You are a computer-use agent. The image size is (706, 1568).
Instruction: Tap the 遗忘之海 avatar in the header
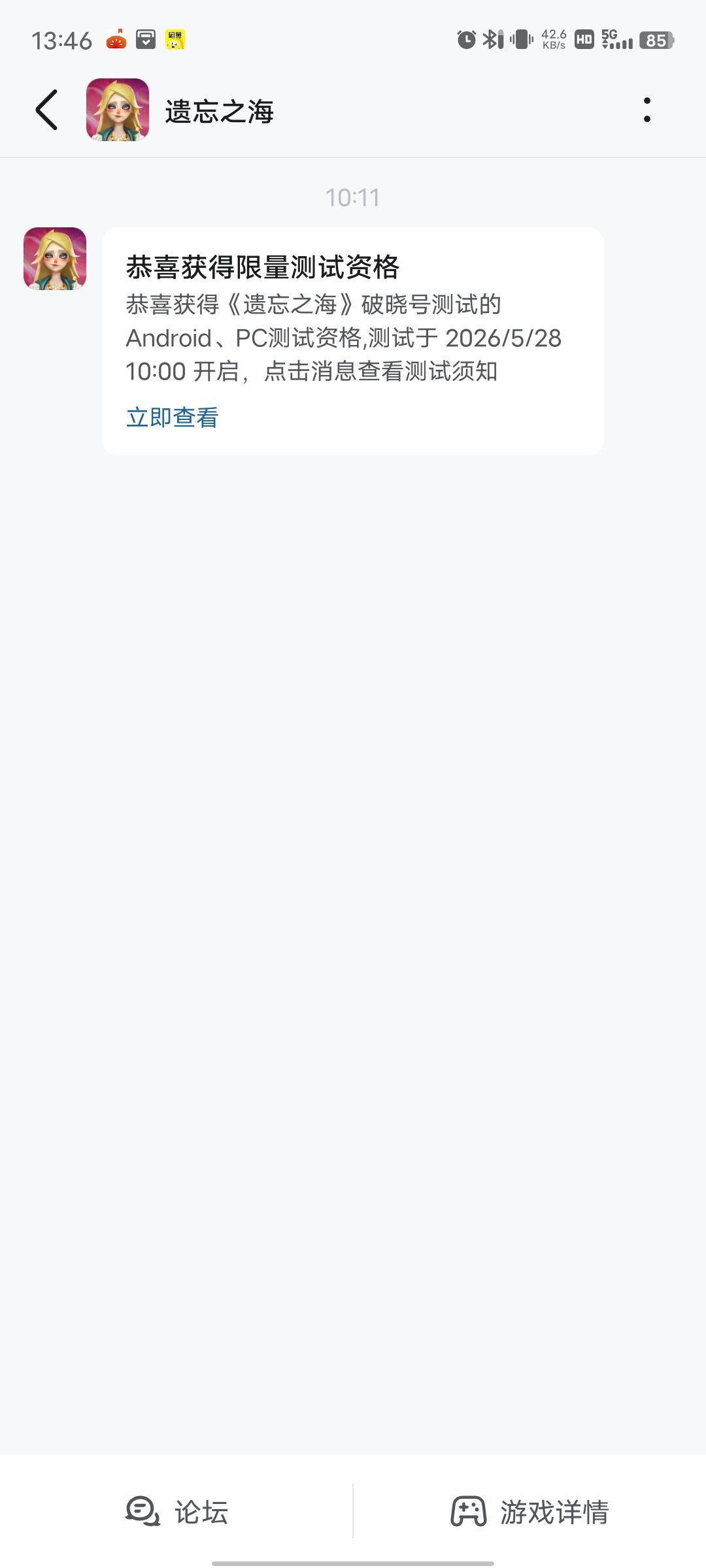point(118,110)
